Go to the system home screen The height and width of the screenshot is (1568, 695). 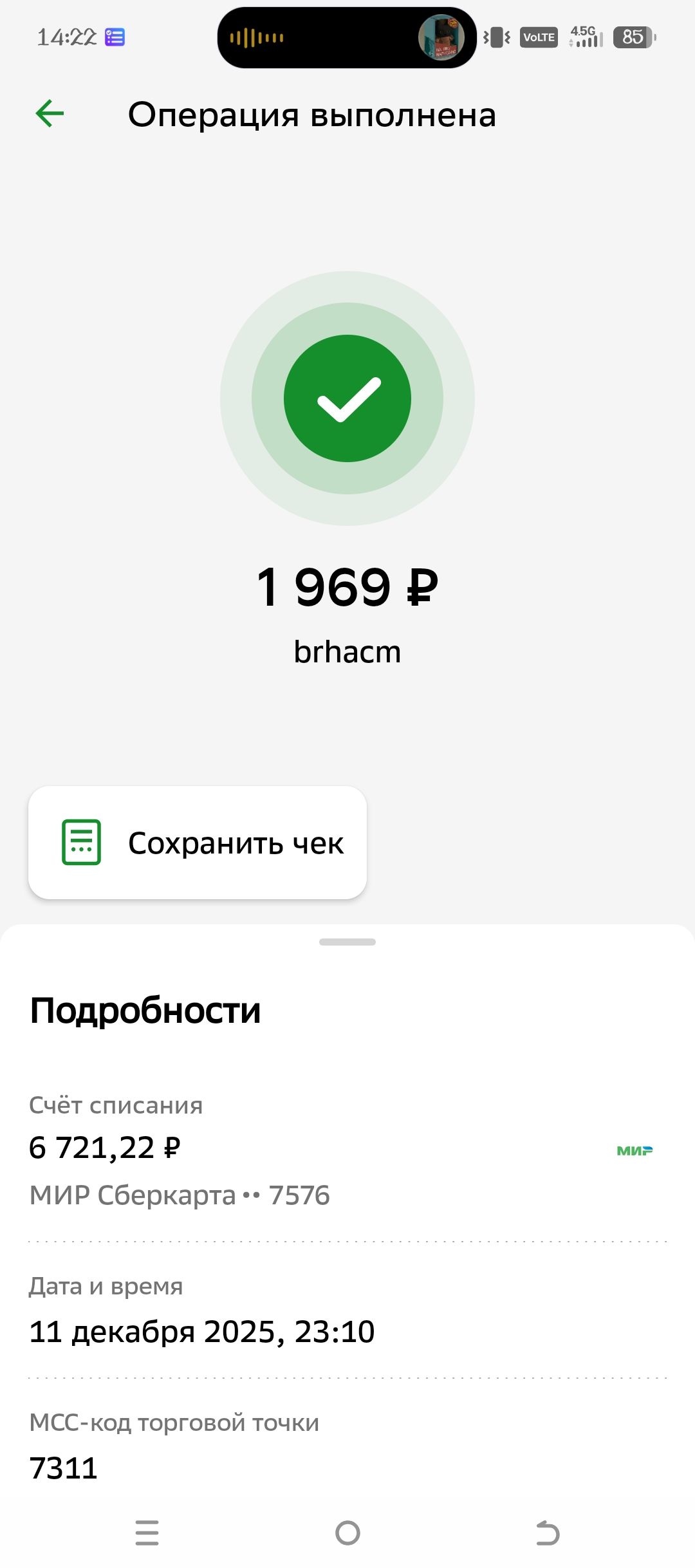pyautogui.click(x=347, y=1533)
